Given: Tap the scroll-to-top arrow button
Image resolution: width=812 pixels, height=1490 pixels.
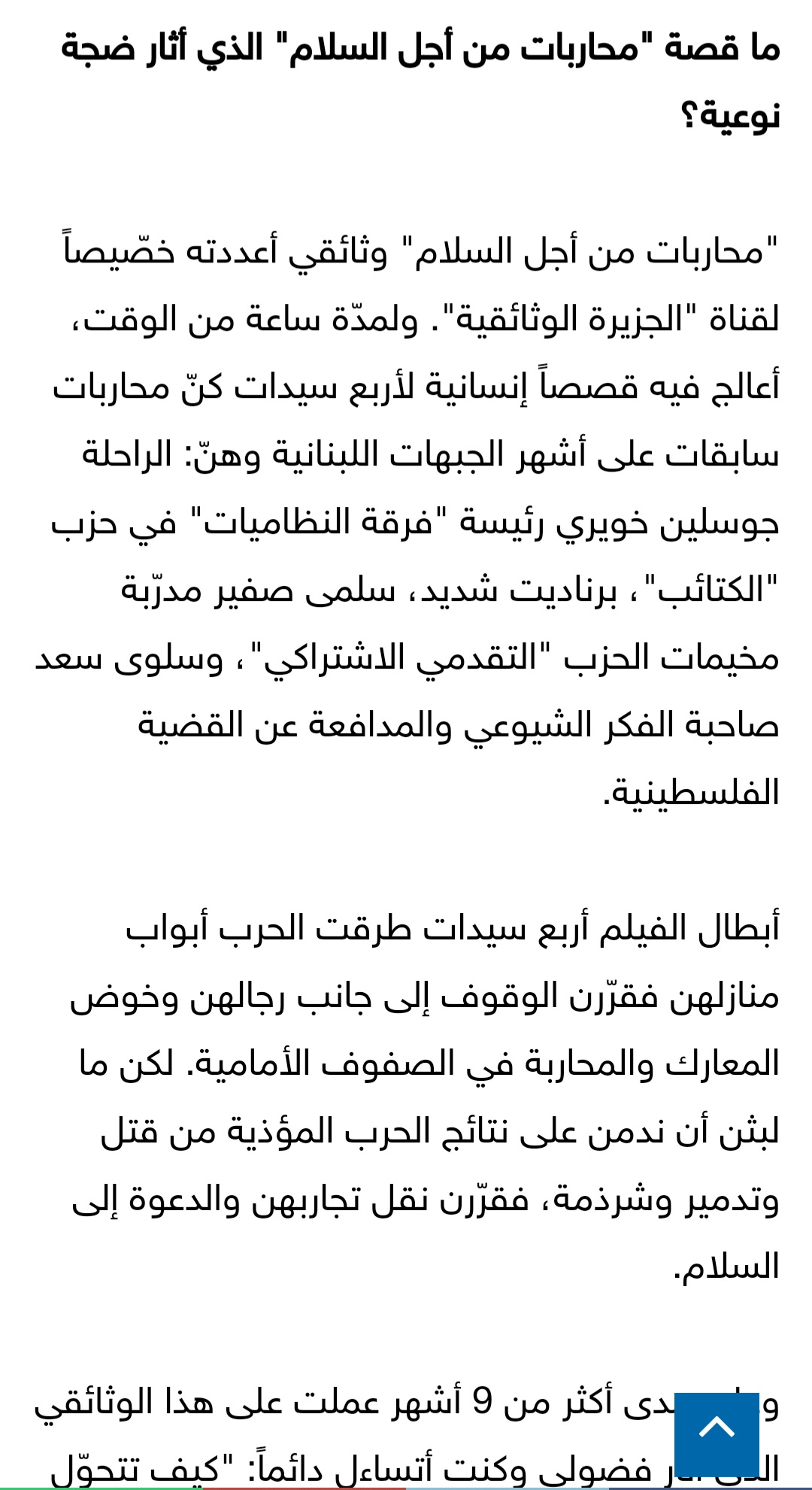Looking at the screenshot, I should coord(717,1433).
